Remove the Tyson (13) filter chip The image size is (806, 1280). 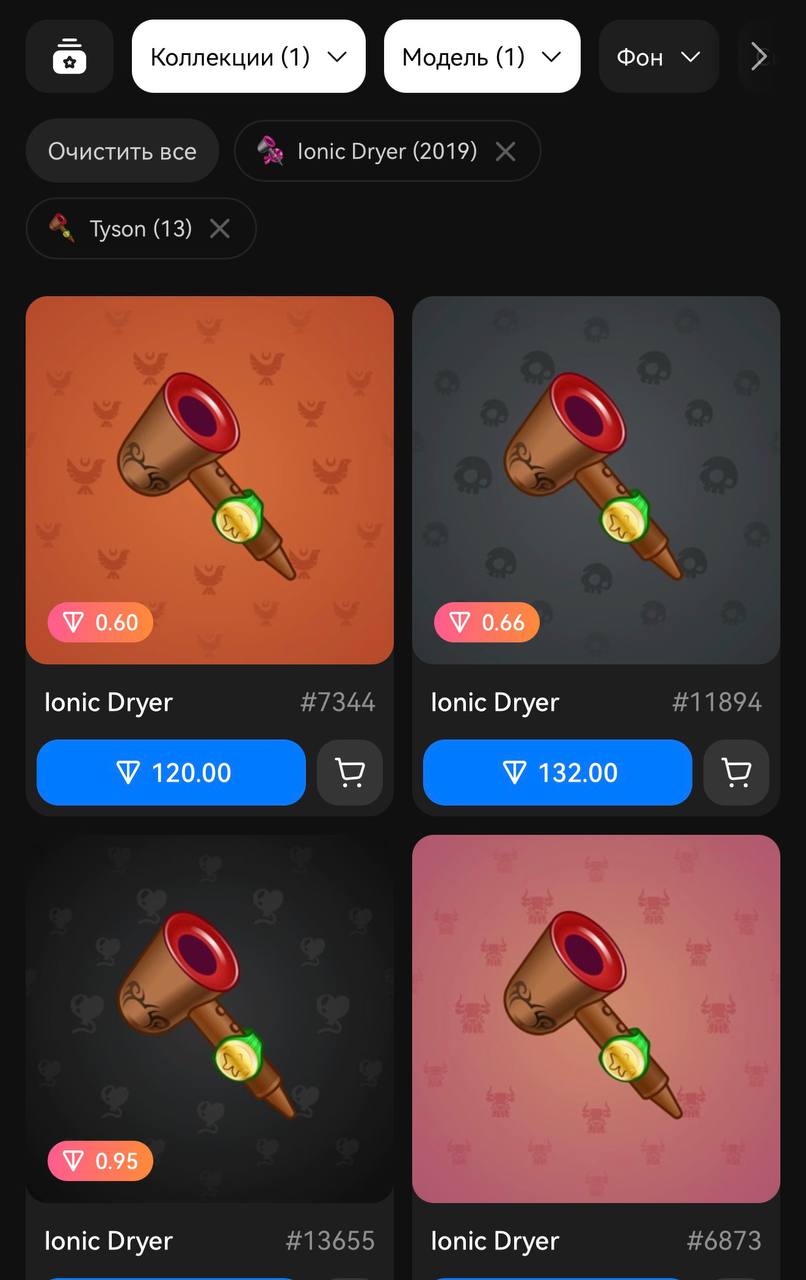click(x=220, y=229)
